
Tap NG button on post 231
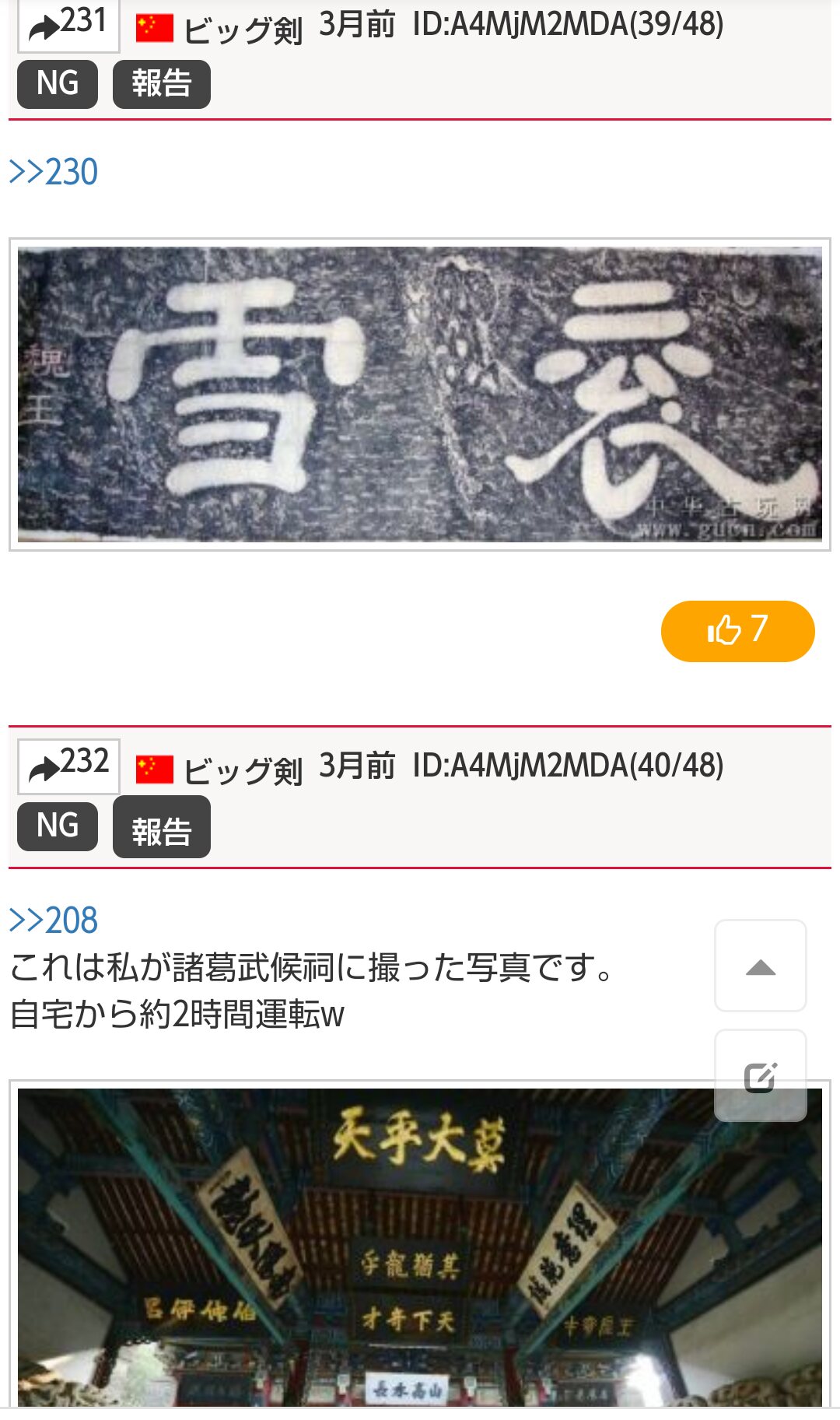(x=58, y=84)
